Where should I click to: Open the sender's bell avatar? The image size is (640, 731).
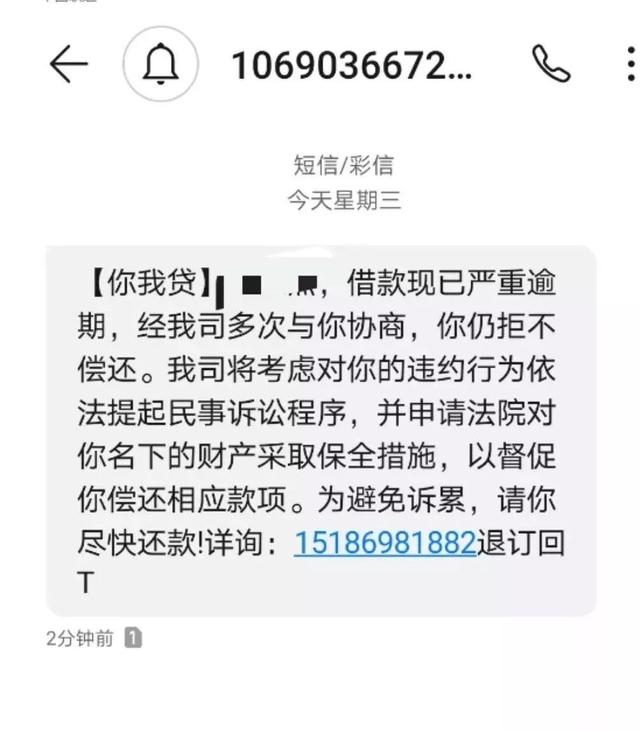tap(160, 65)
